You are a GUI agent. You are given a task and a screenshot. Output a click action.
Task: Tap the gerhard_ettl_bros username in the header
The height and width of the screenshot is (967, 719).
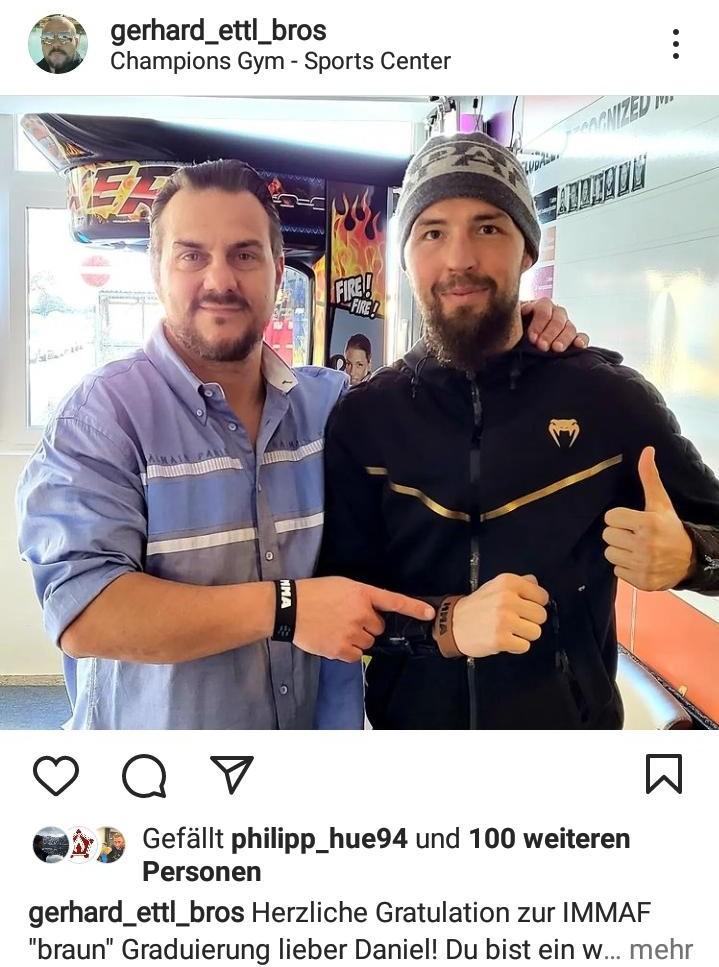point(218,30)
